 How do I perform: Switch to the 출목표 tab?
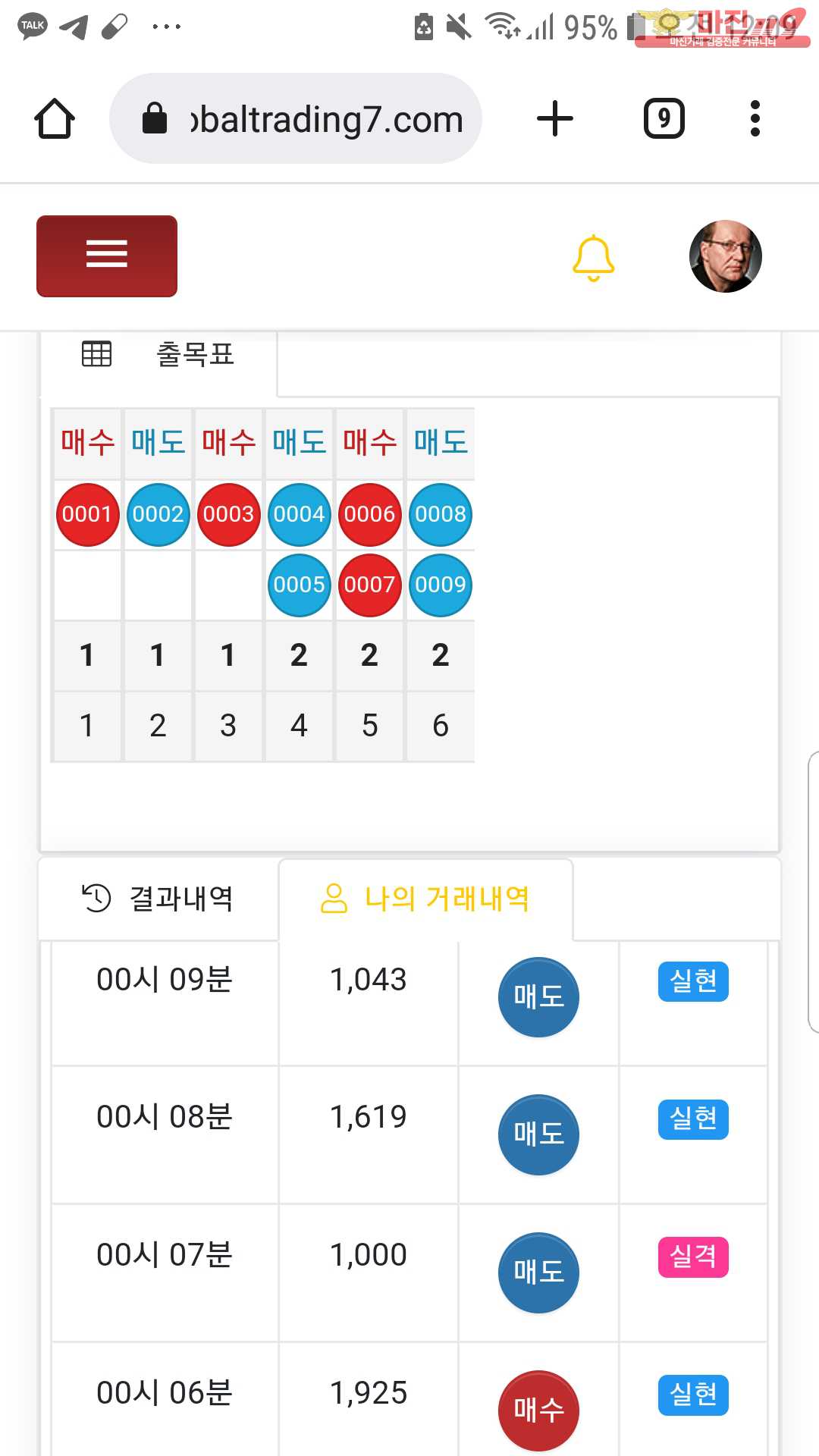[159, 355]
